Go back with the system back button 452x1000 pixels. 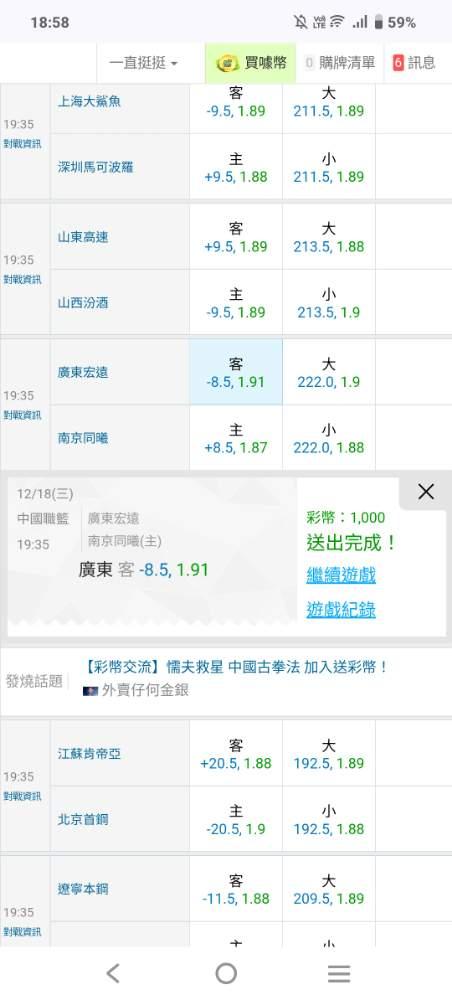pos(113,973)
